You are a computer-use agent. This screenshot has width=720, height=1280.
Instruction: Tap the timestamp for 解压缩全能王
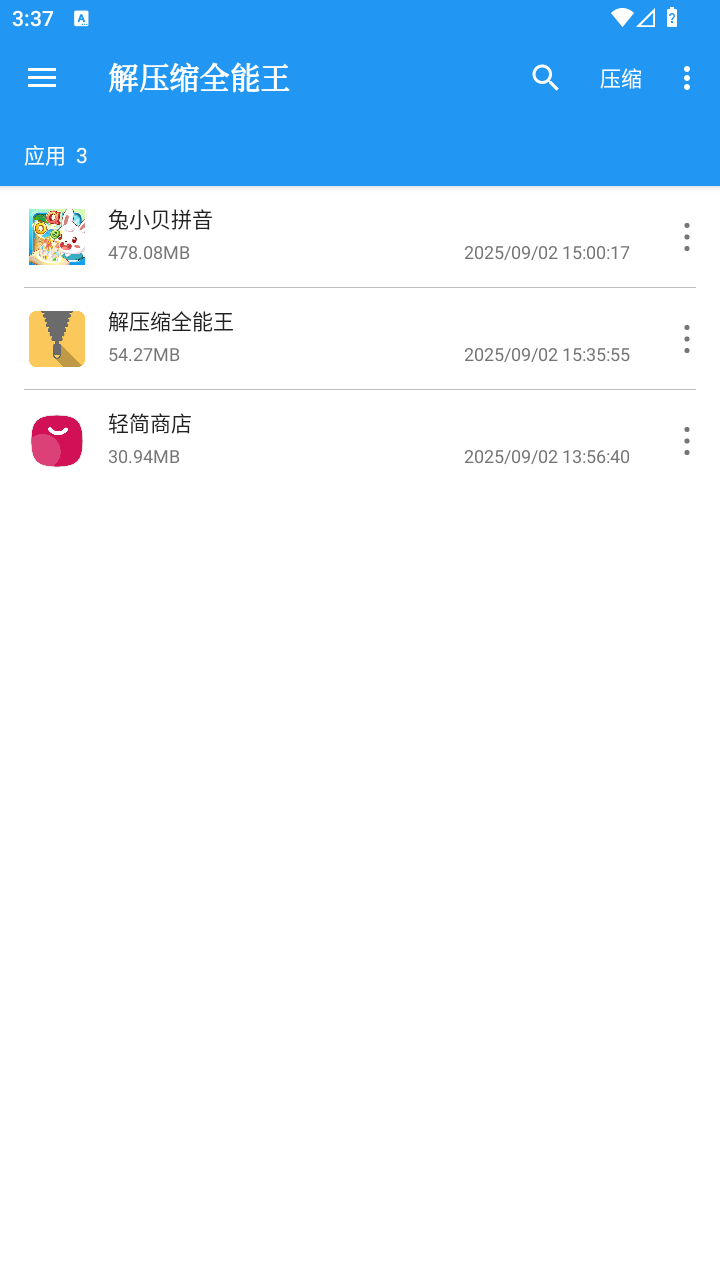point(547,354)
